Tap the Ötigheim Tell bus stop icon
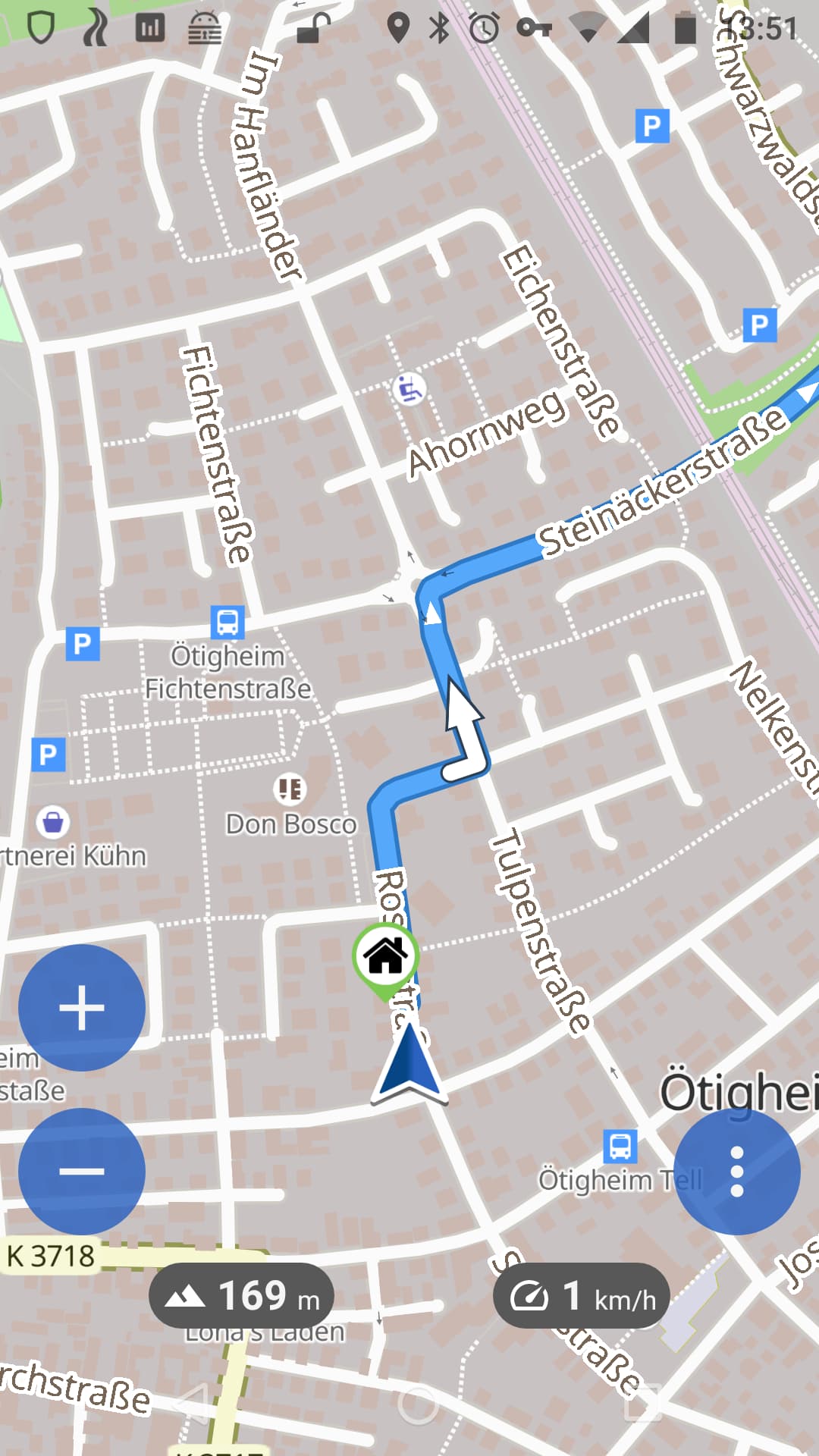 click(x=620, y=1146)
